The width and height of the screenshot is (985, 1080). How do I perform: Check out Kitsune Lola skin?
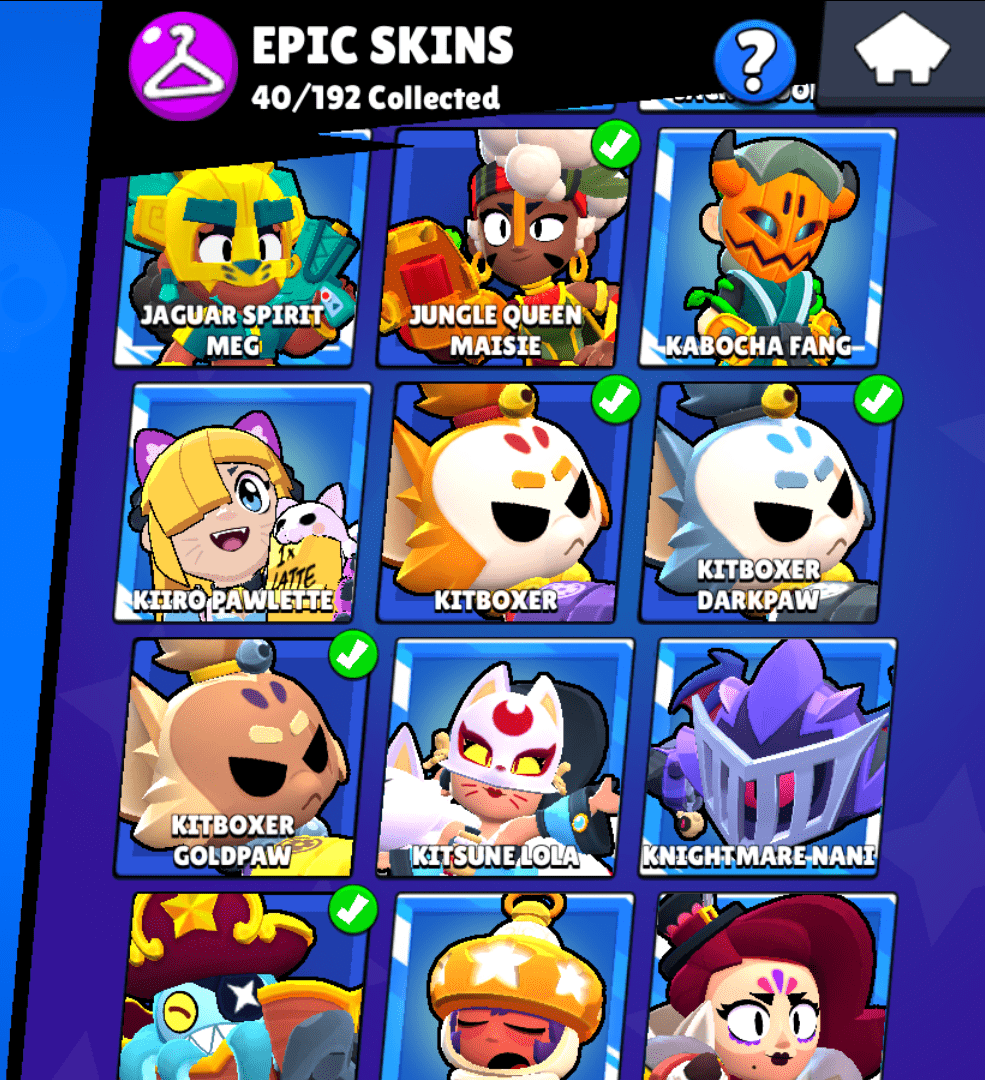[505, 758]
